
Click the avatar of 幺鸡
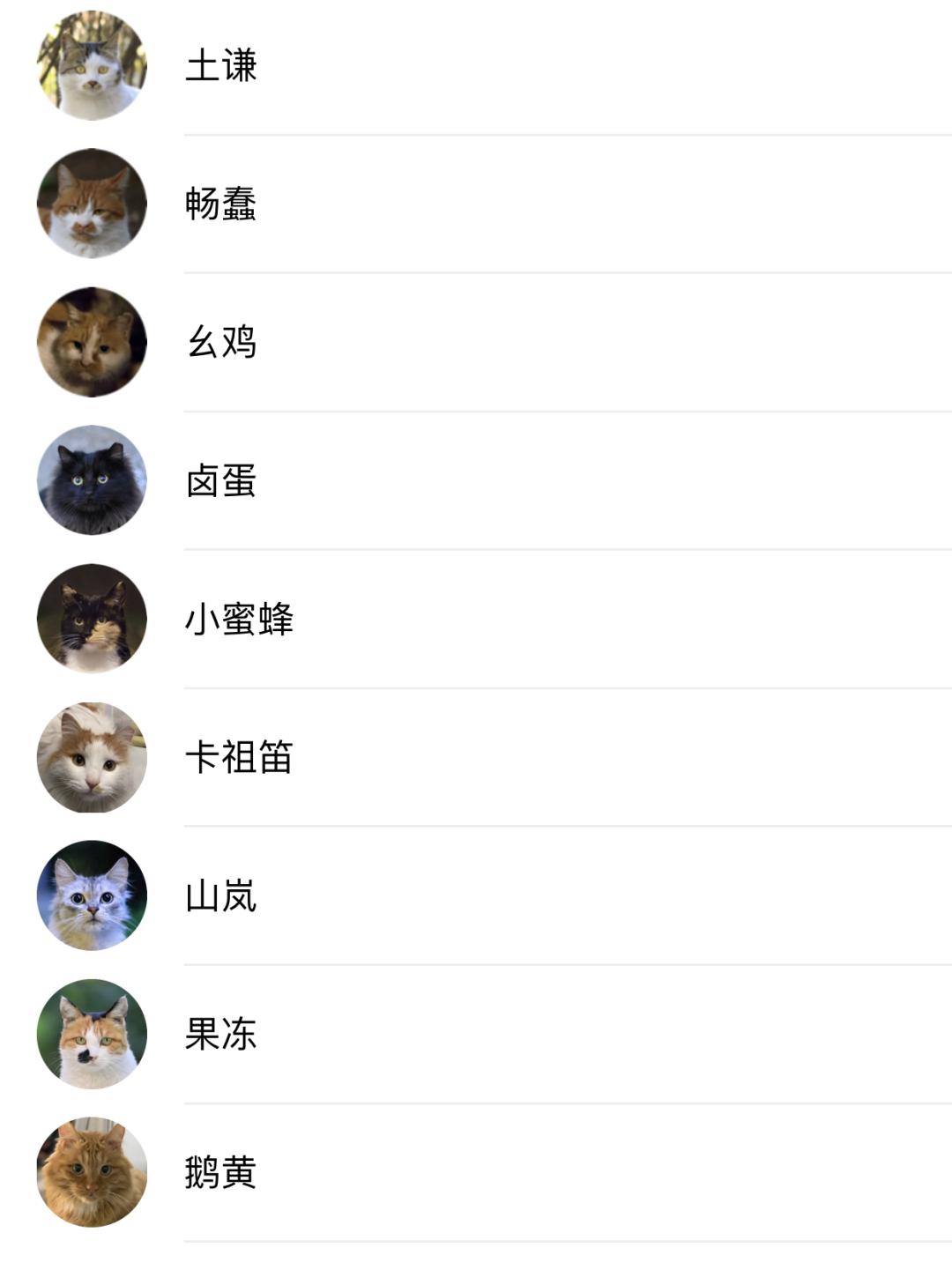[91, 342]
